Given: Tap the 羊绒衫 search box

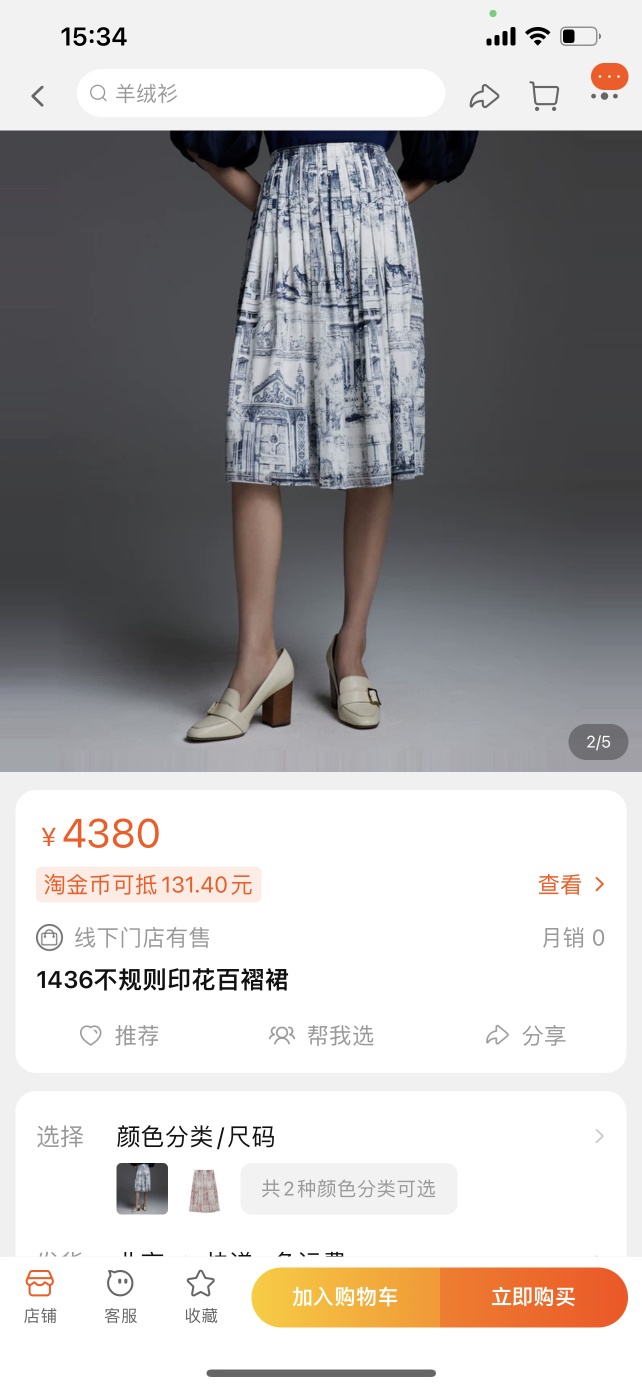Looking at the screenshot, I should coord(260,94).
